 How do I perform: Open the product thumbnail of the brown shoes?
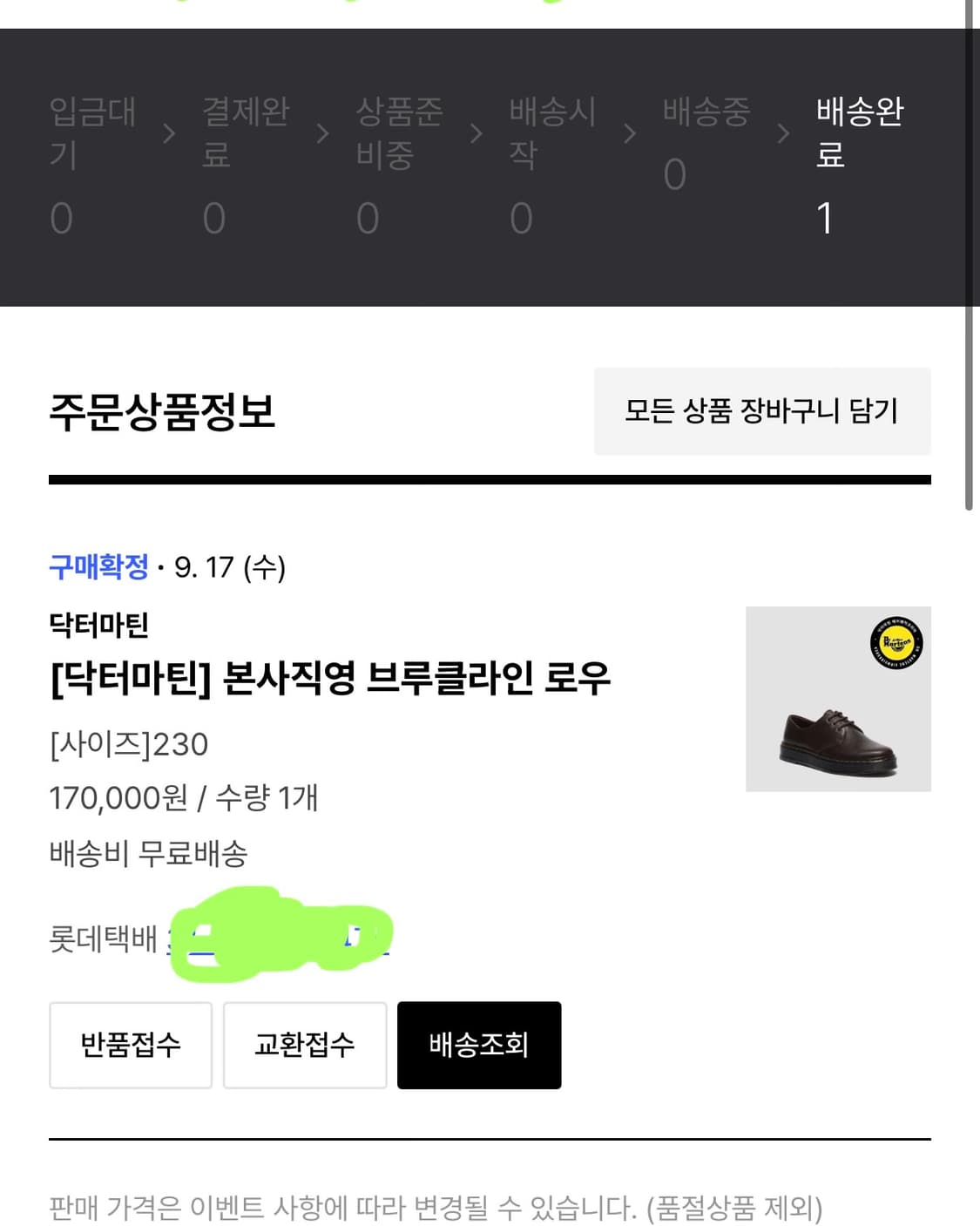click(838, 697)
